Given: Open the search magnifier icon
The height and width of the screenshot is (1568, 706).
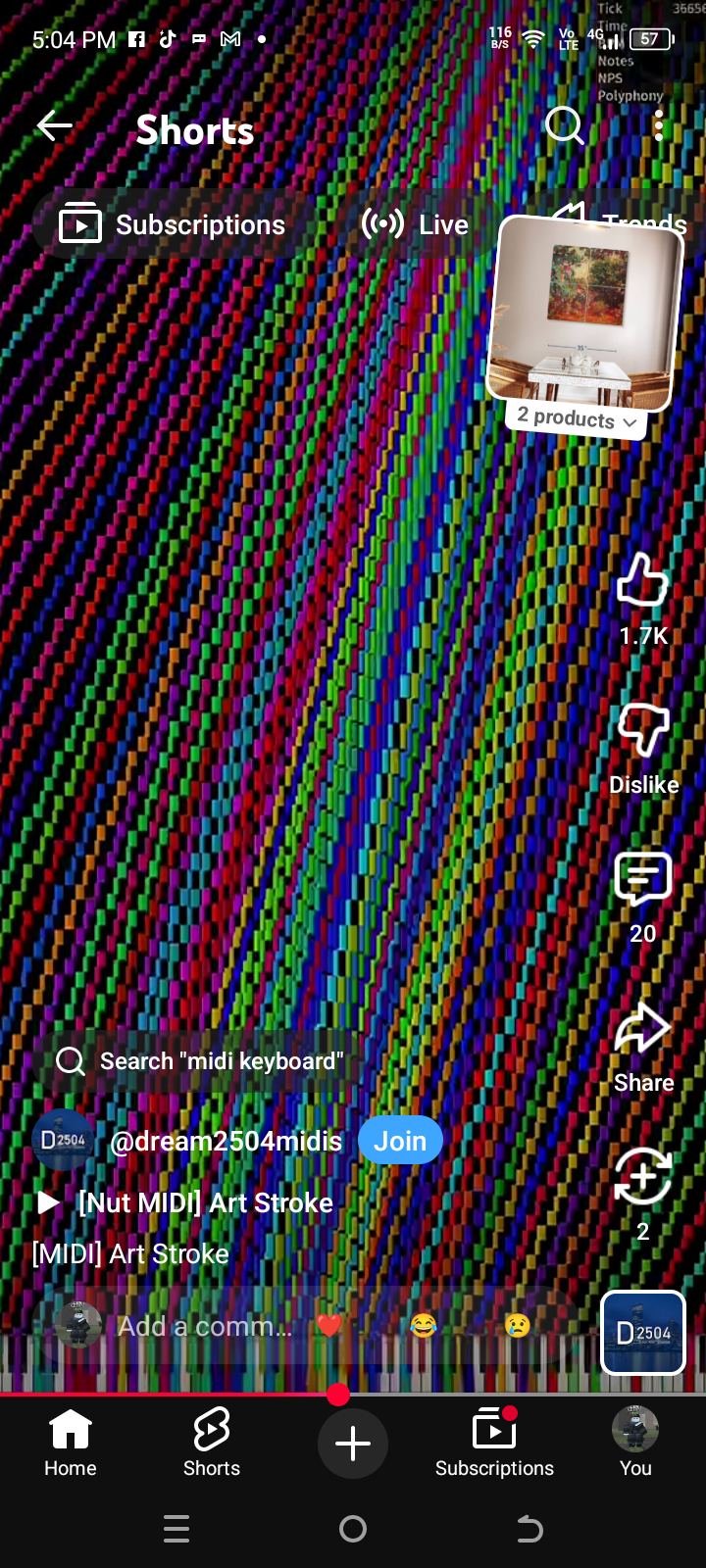Looking at the screenshot, I should [x=564, y=126].
